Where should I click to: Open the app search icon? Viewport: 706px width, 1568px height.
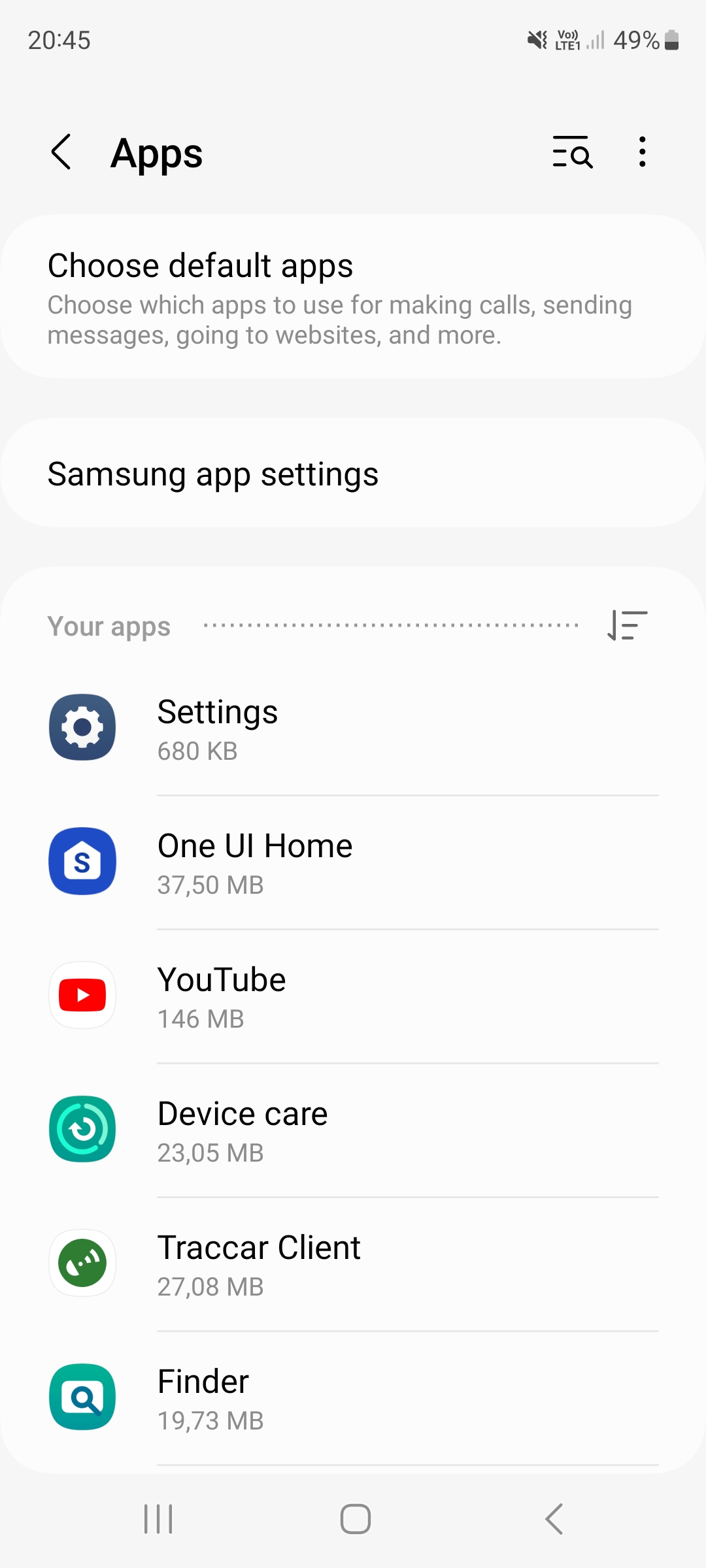573,152
